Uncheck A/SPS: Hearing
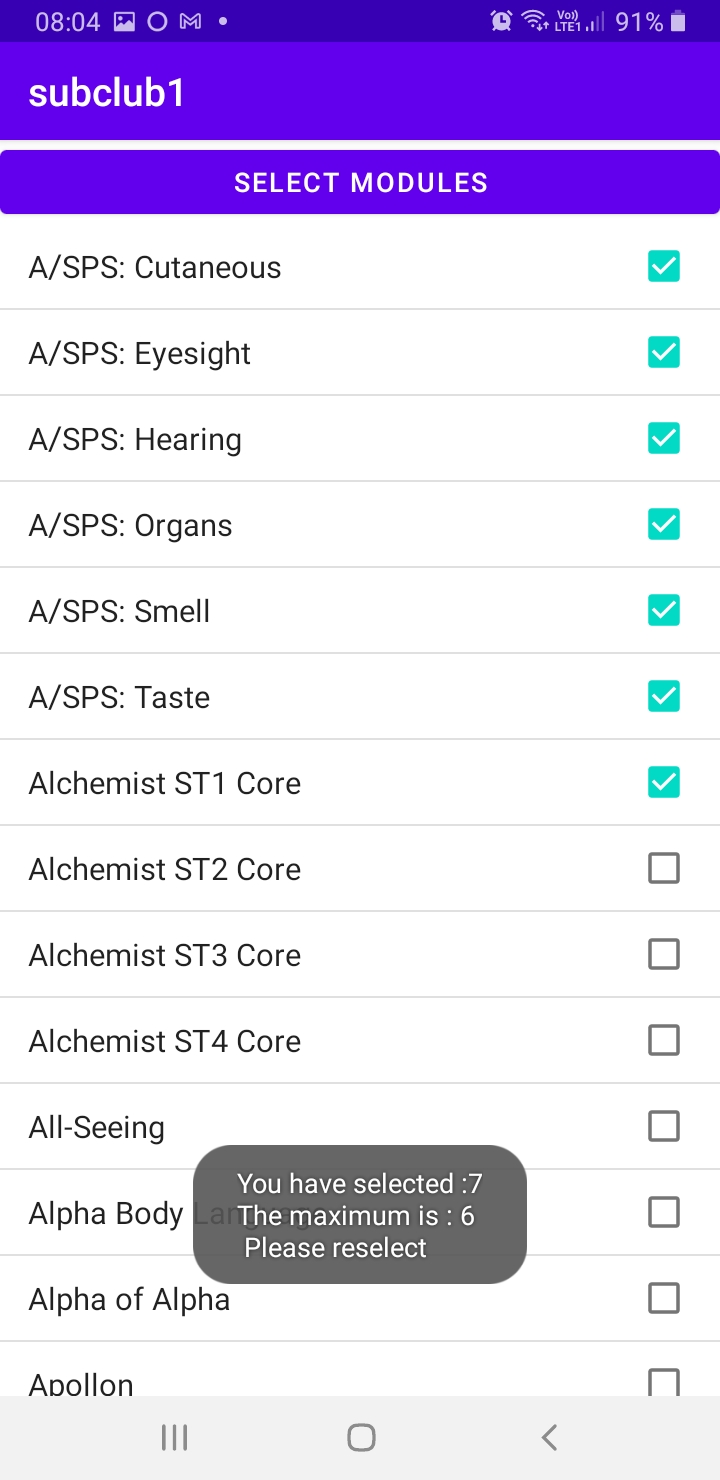This screenshot has width=720, height=1480. coord(664,439)
